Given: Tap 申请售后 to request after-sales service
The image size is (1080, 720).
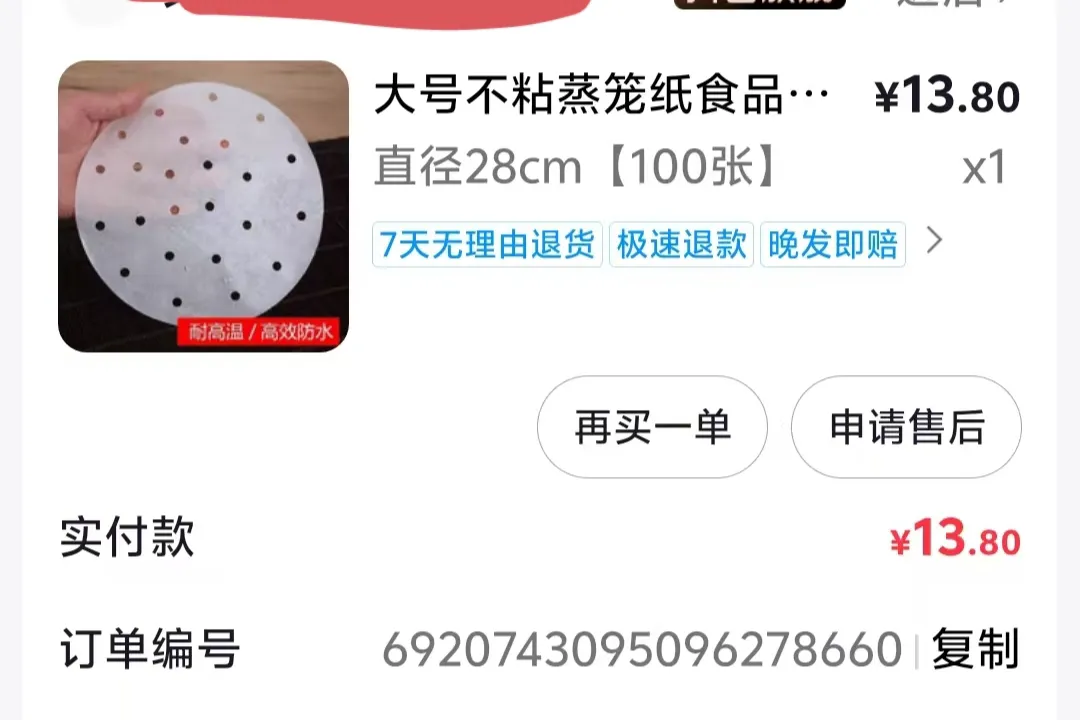Looking at the screenshot, I should pyautogui.click(x=906, y=428).
